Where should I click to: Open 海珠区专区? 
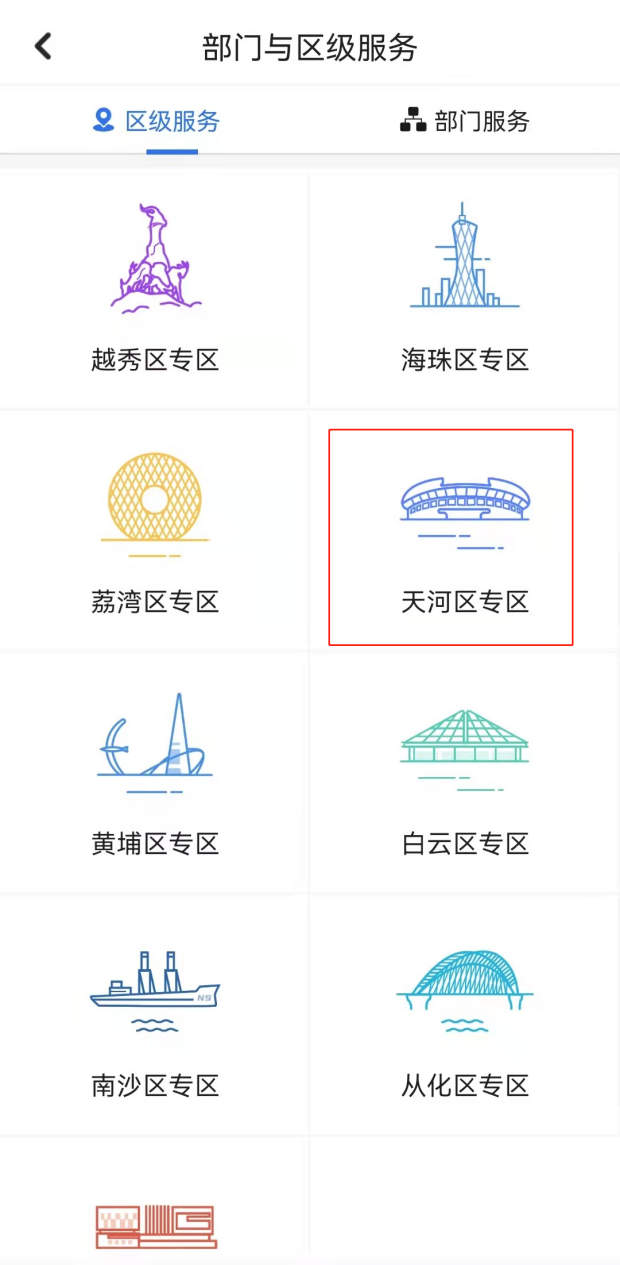(465, 290)
